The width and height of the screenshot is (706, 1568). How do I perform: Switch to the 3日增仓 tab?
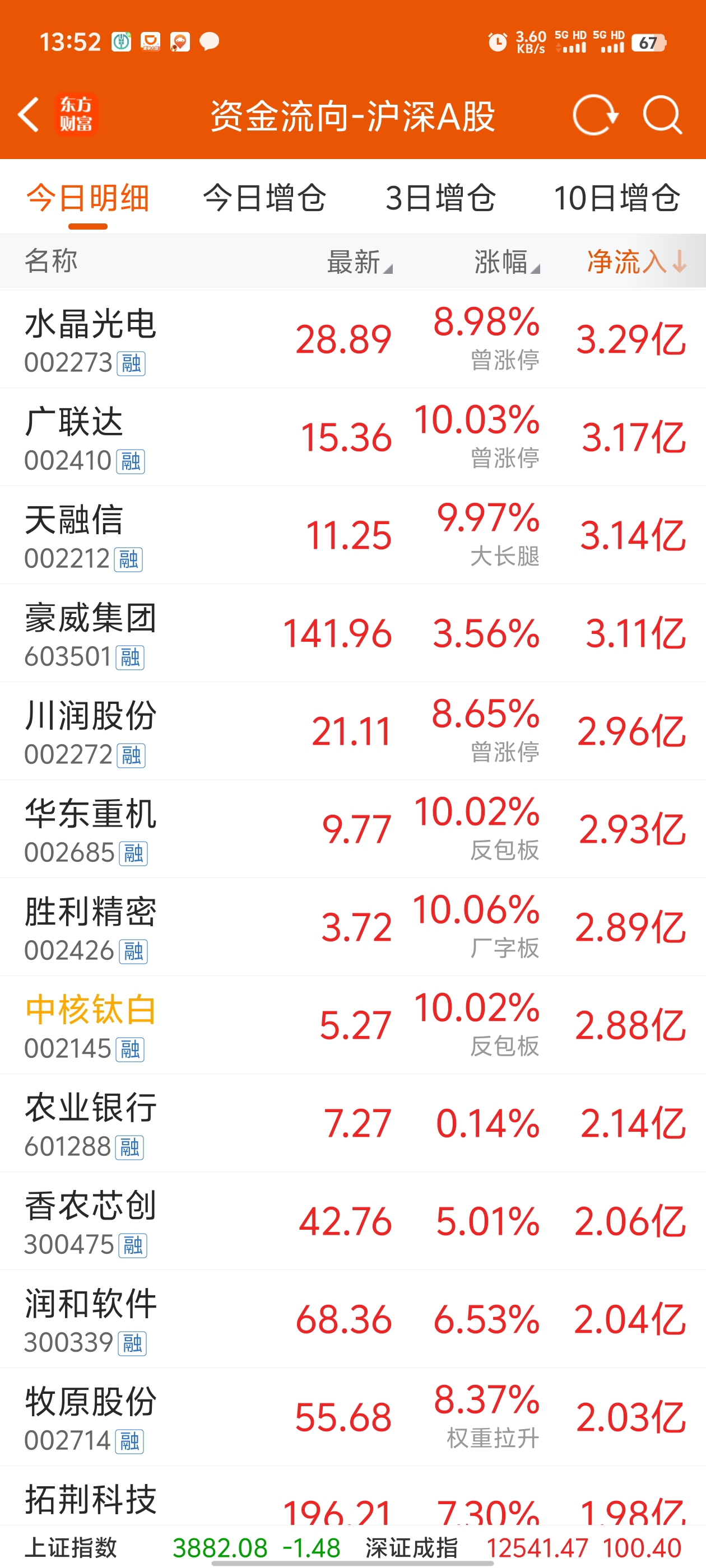440,198
